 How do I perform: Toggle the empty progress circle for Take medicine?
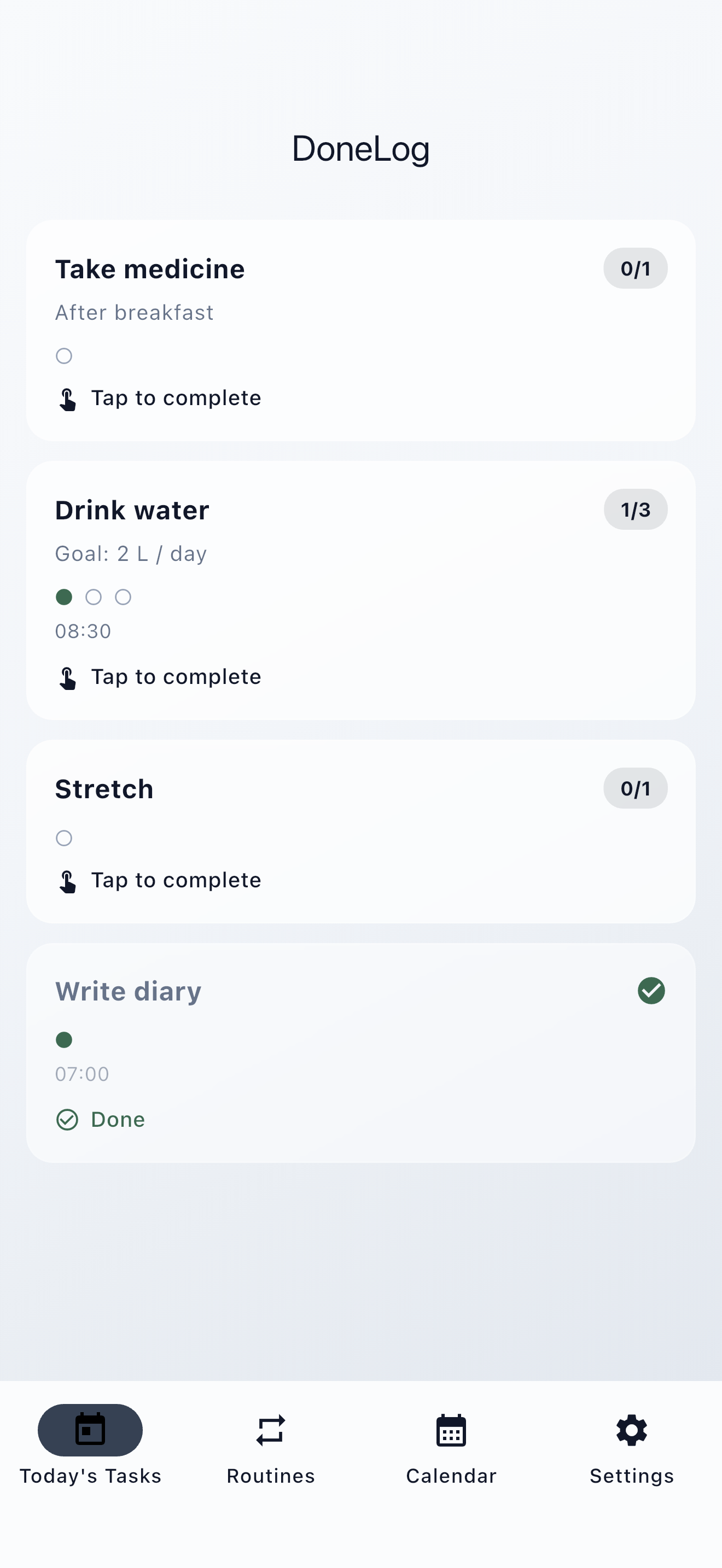[64, 355]
